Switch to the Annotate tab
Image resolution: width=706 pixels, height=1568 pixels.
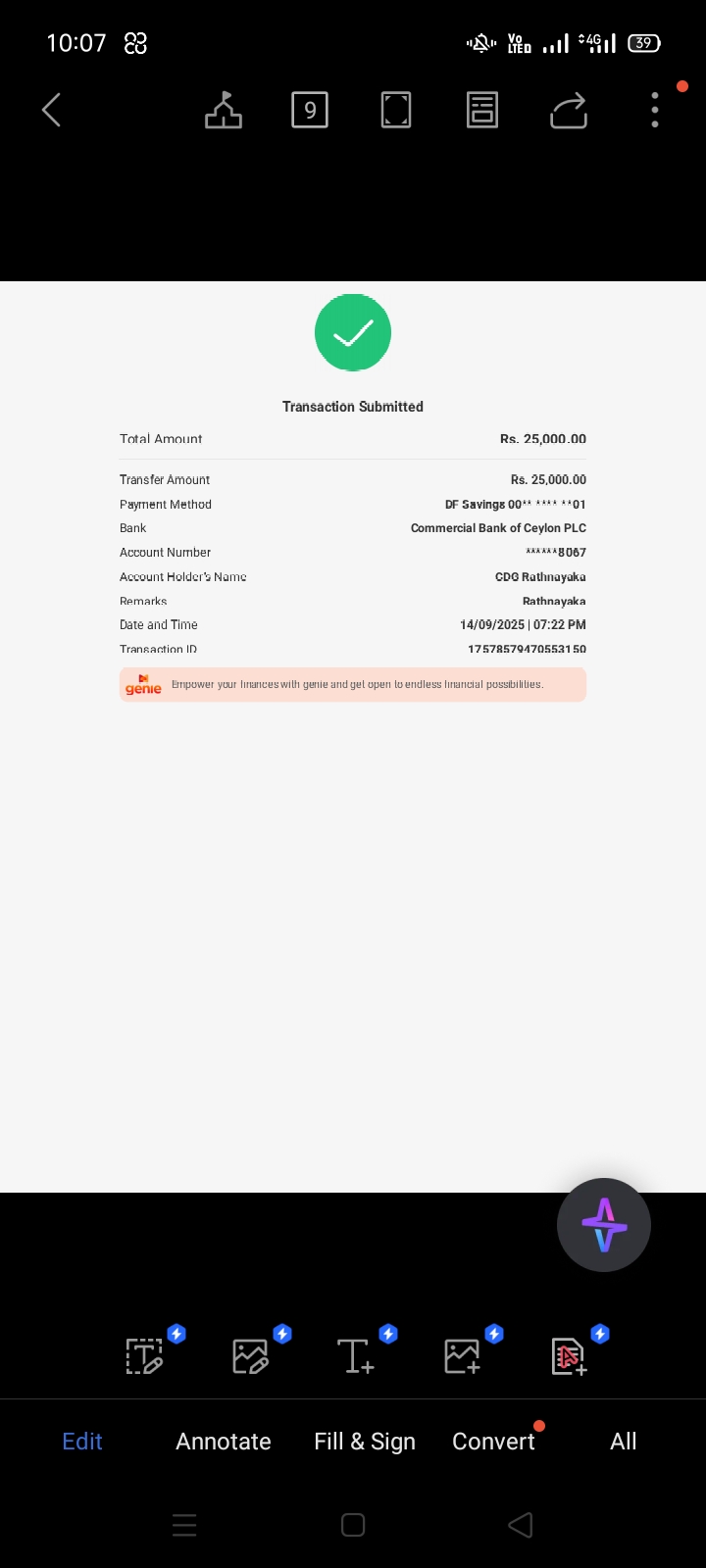pos(224,1442)
